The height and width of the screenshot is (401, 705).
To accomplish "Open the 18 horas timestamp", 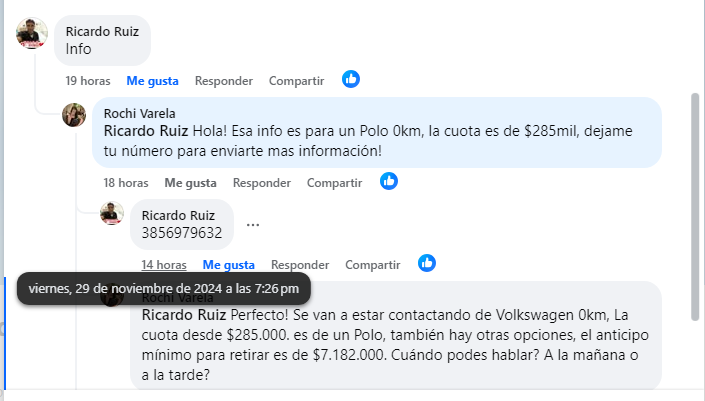I will 126,182.
